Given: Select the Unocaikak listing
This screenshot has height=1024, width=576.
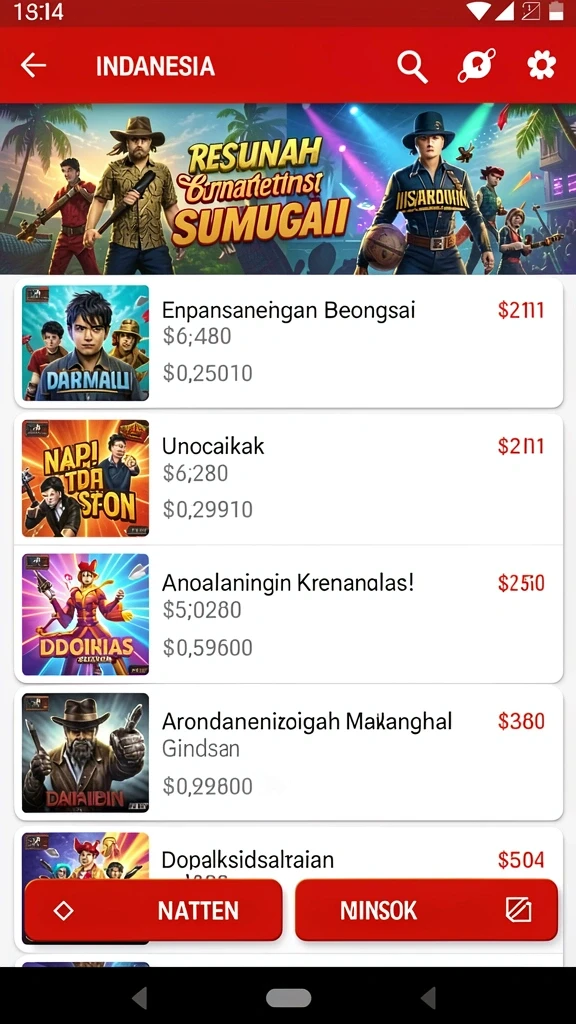Looking at the screenshot, I should coord(288,479).
